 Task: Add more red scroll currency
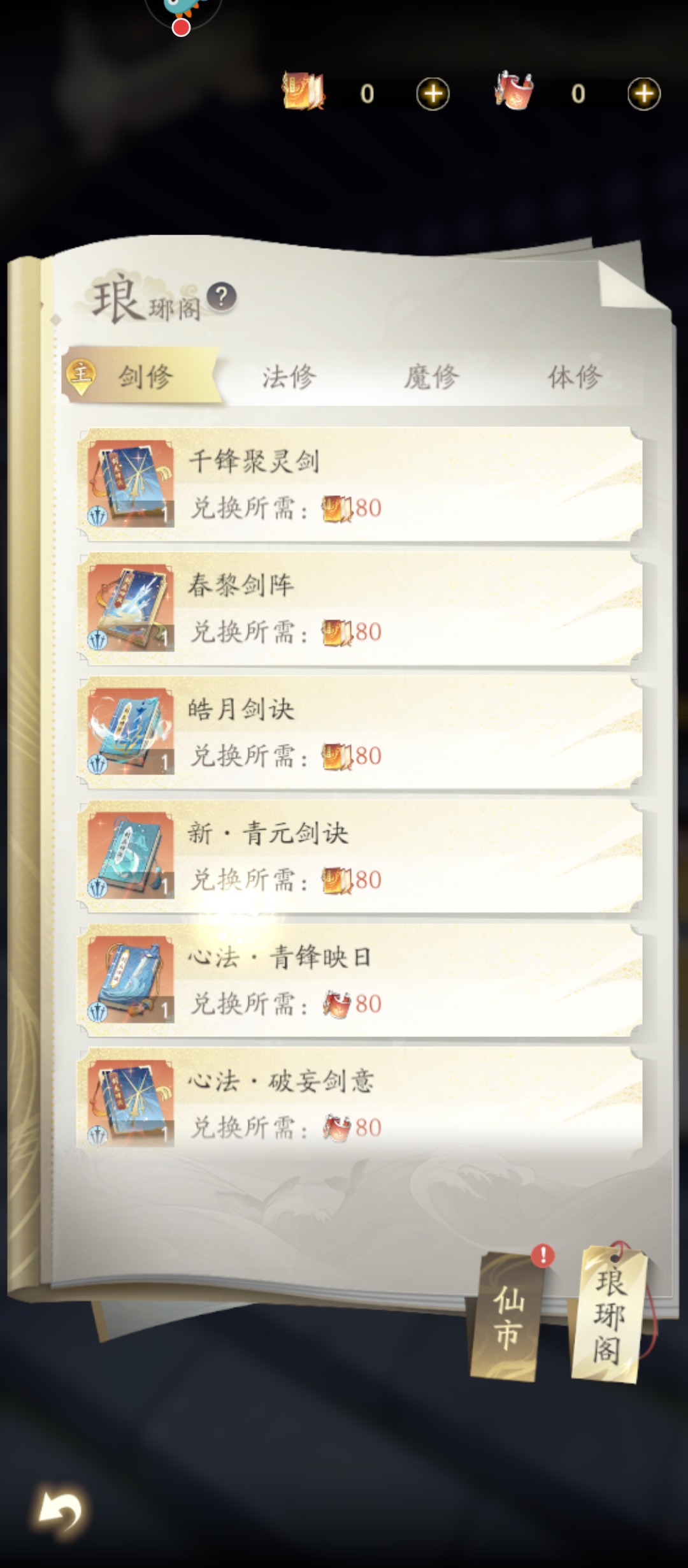click(643, 94)
